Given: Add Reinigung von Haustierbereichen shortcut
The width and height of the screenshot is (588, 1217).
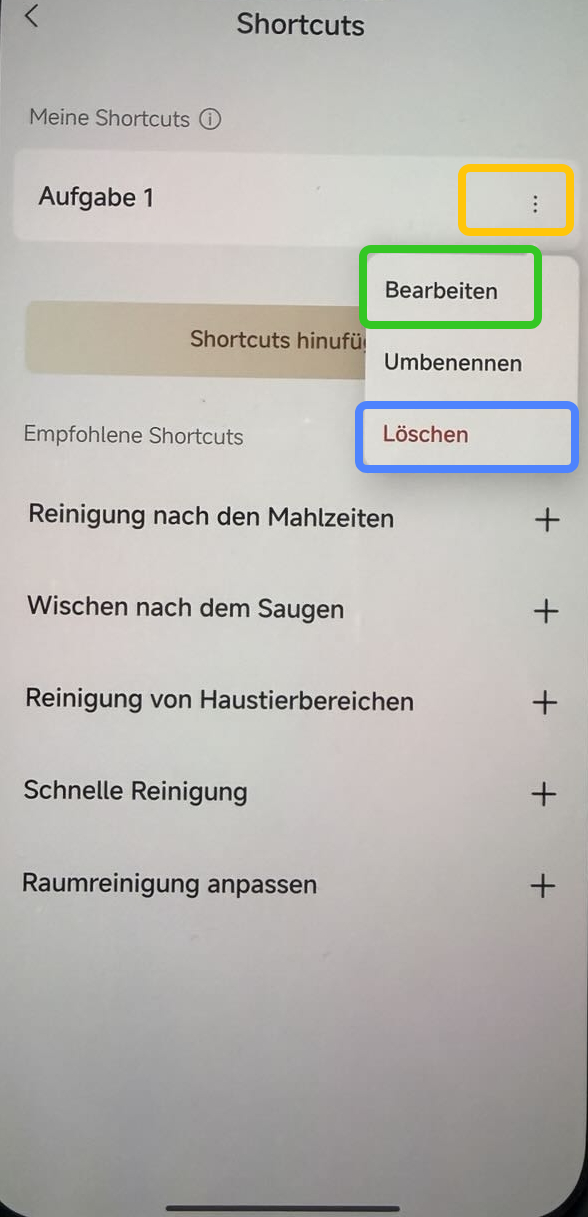Looking at the screenshot, I should 545,703.
